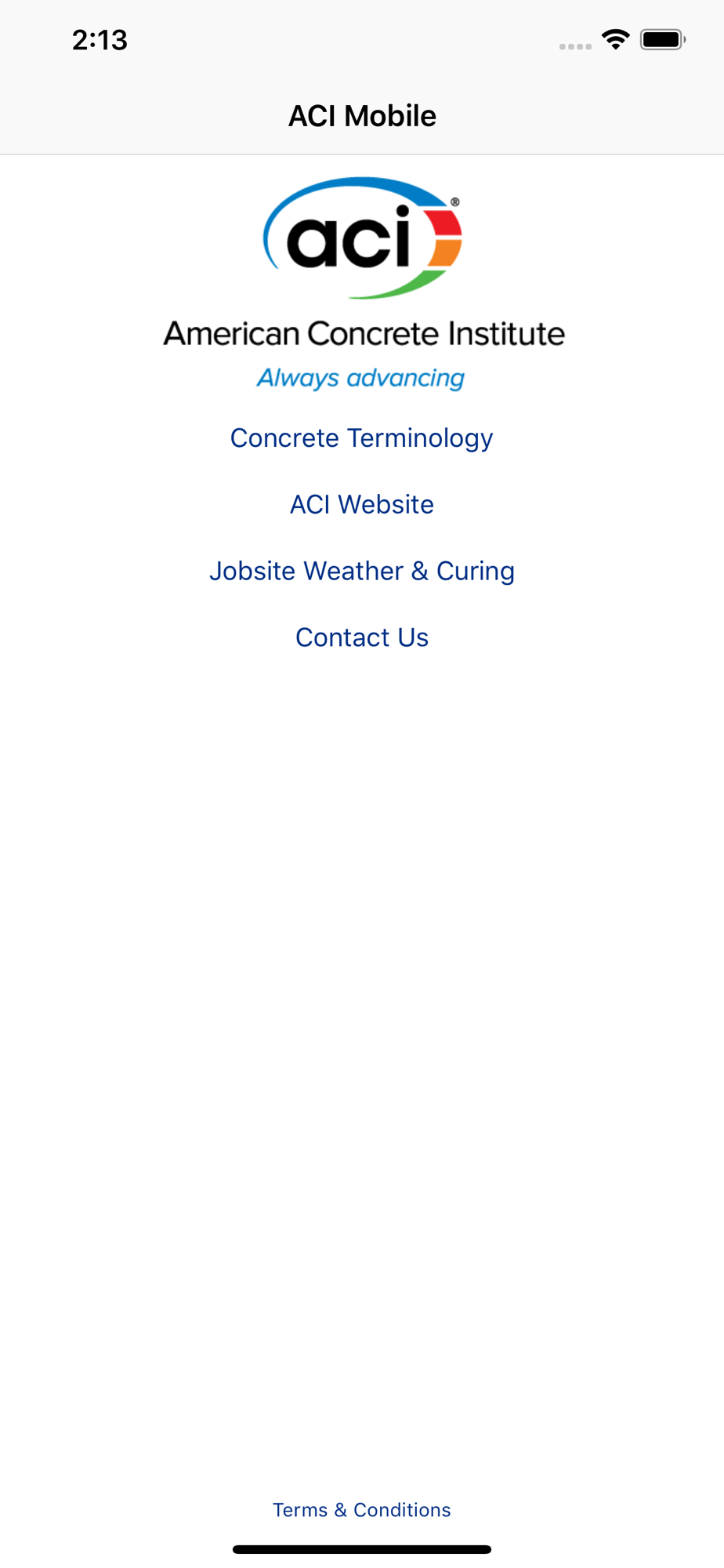Viewport: 724px width, 1568px height.
Task: Tap Contact Us
Action: 361,637
